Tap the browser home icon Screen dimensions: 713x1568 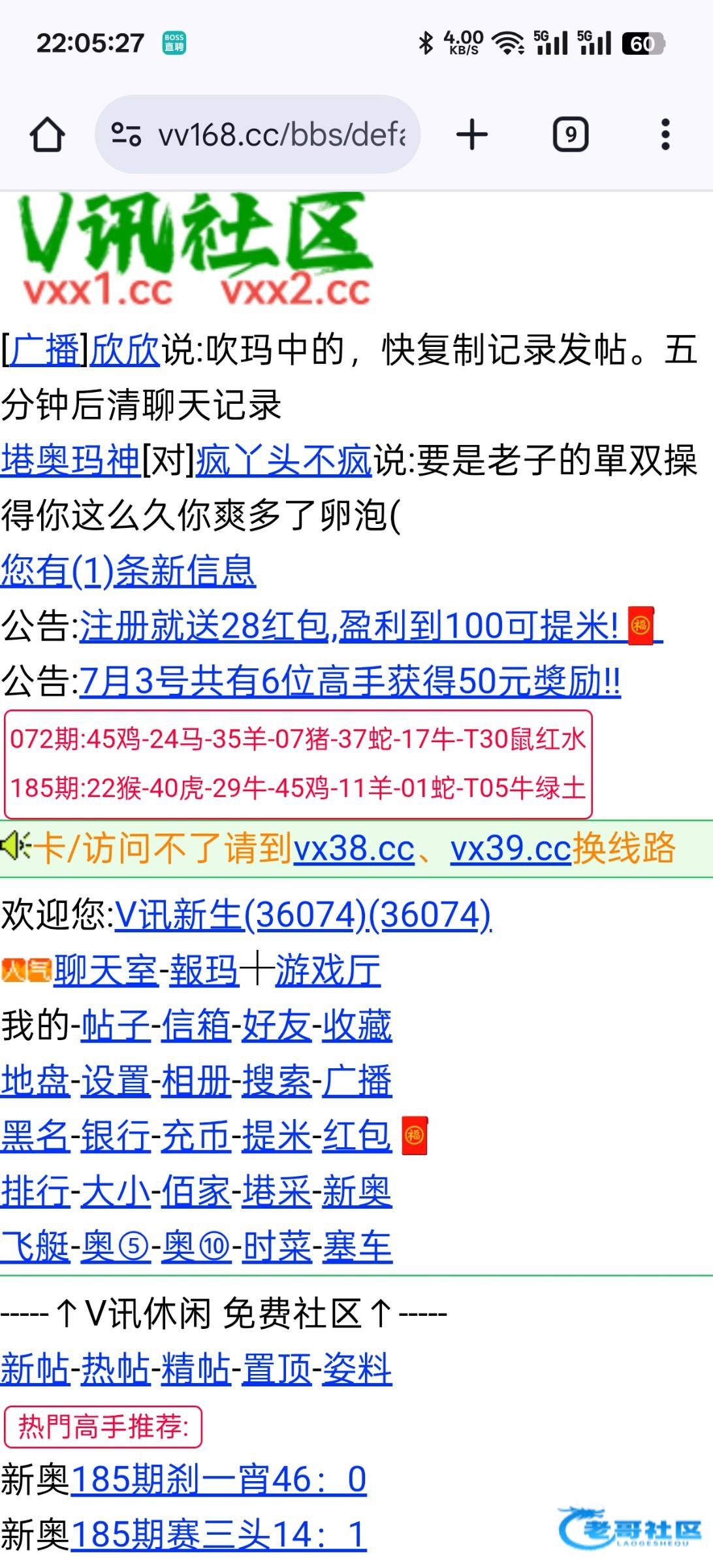click(x=47, y=135)
